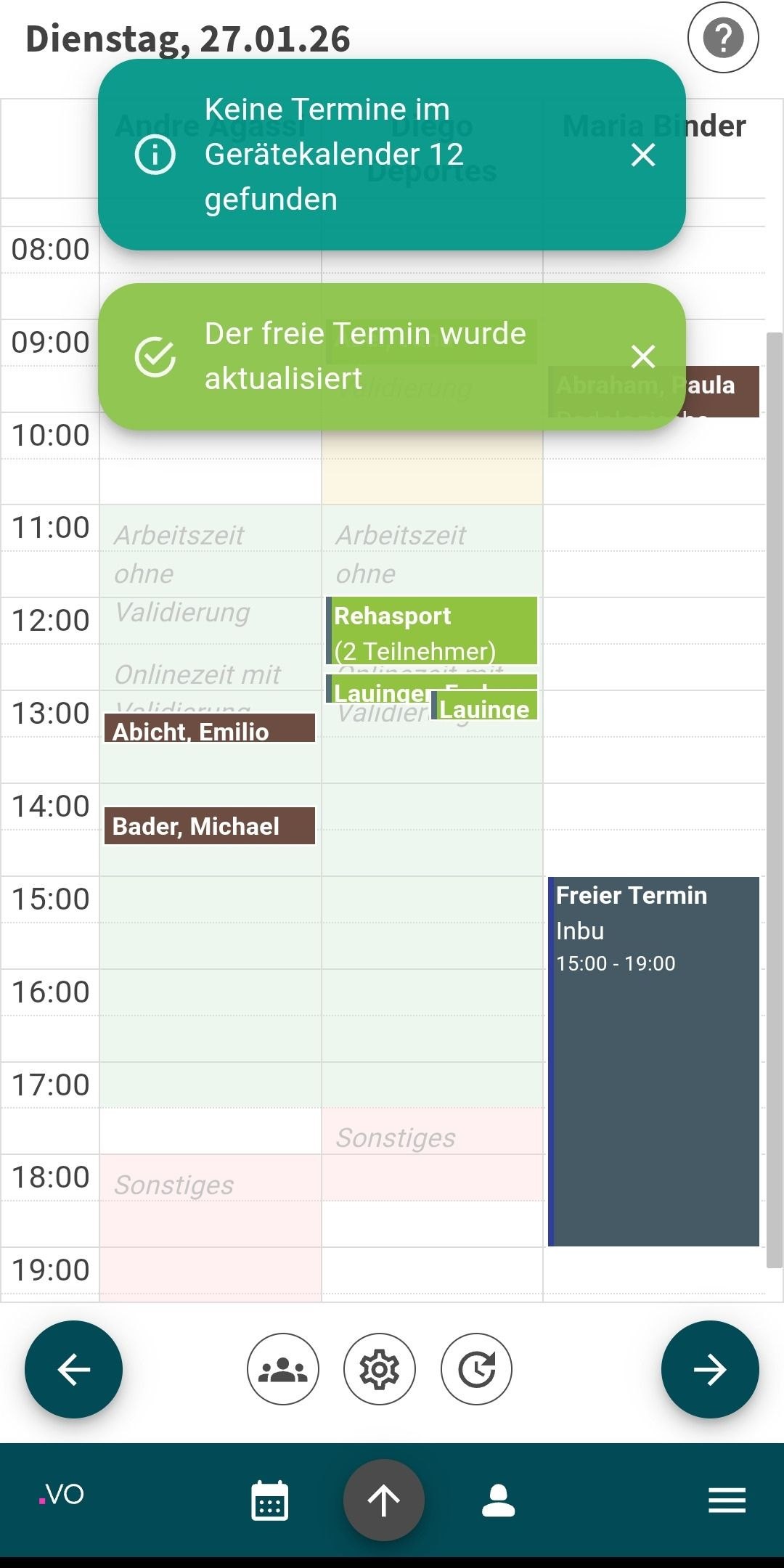Tap the refresh clock icon

click(x=476, y=1370)
